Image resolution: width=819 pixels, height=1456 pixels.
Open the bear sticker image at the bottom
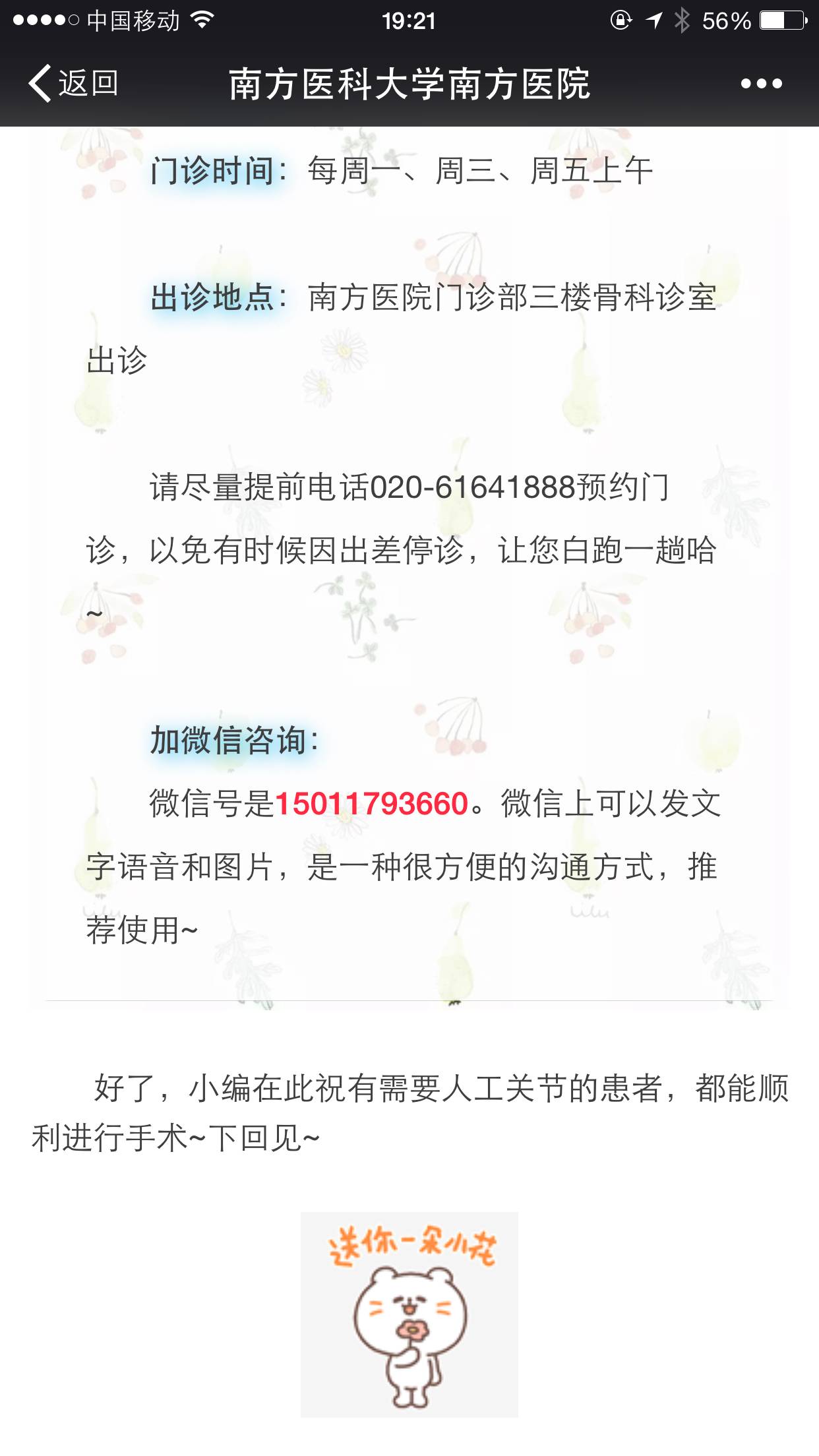(409, 1314)
